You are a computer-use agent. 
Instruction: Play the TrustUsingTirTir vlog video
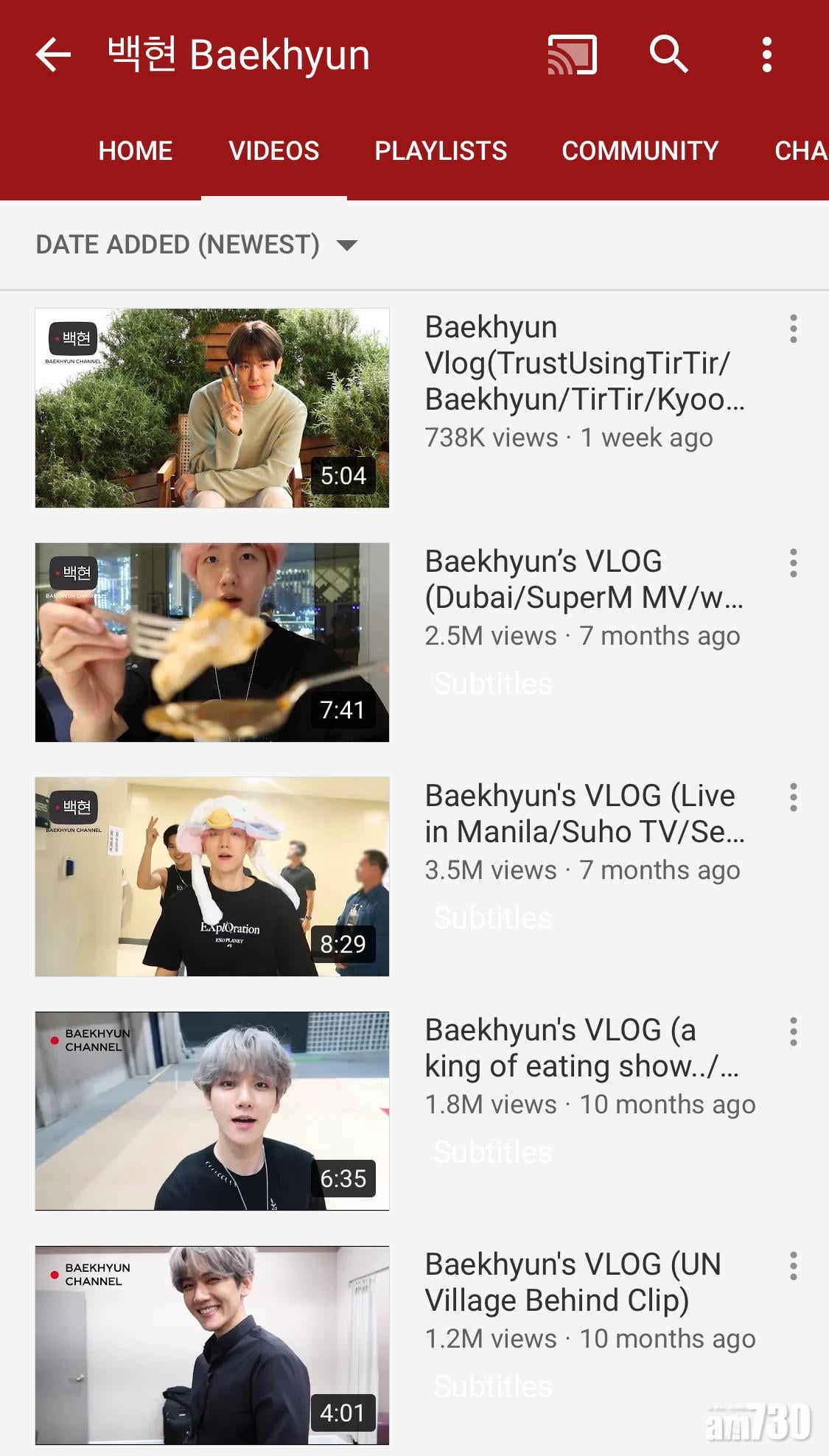click(212, 408)
